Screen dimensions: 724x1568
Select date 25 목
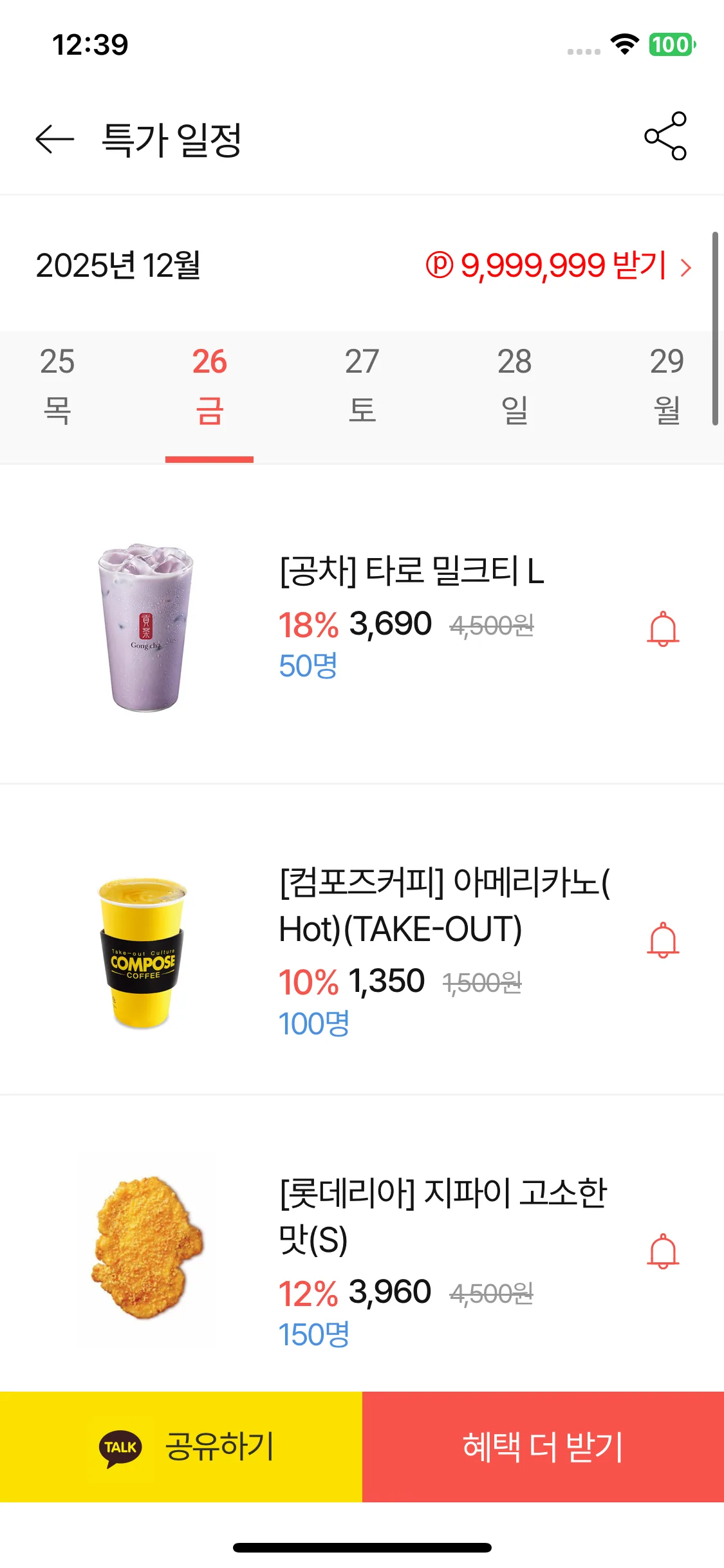point(57,385)
